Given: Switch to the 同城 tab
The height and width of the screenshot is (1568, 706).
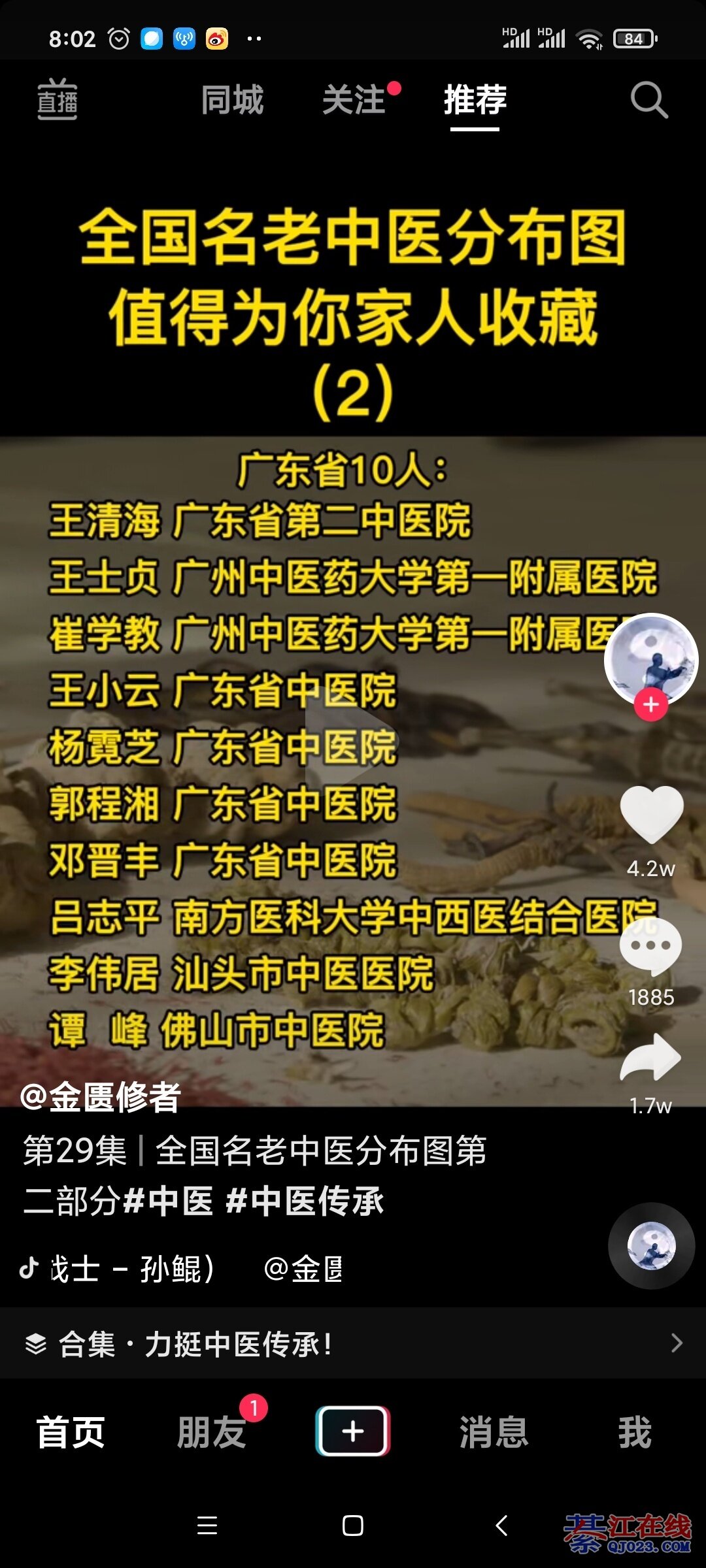Looking at the screenshot, I should pyautogui.click(x=232, y=100).
